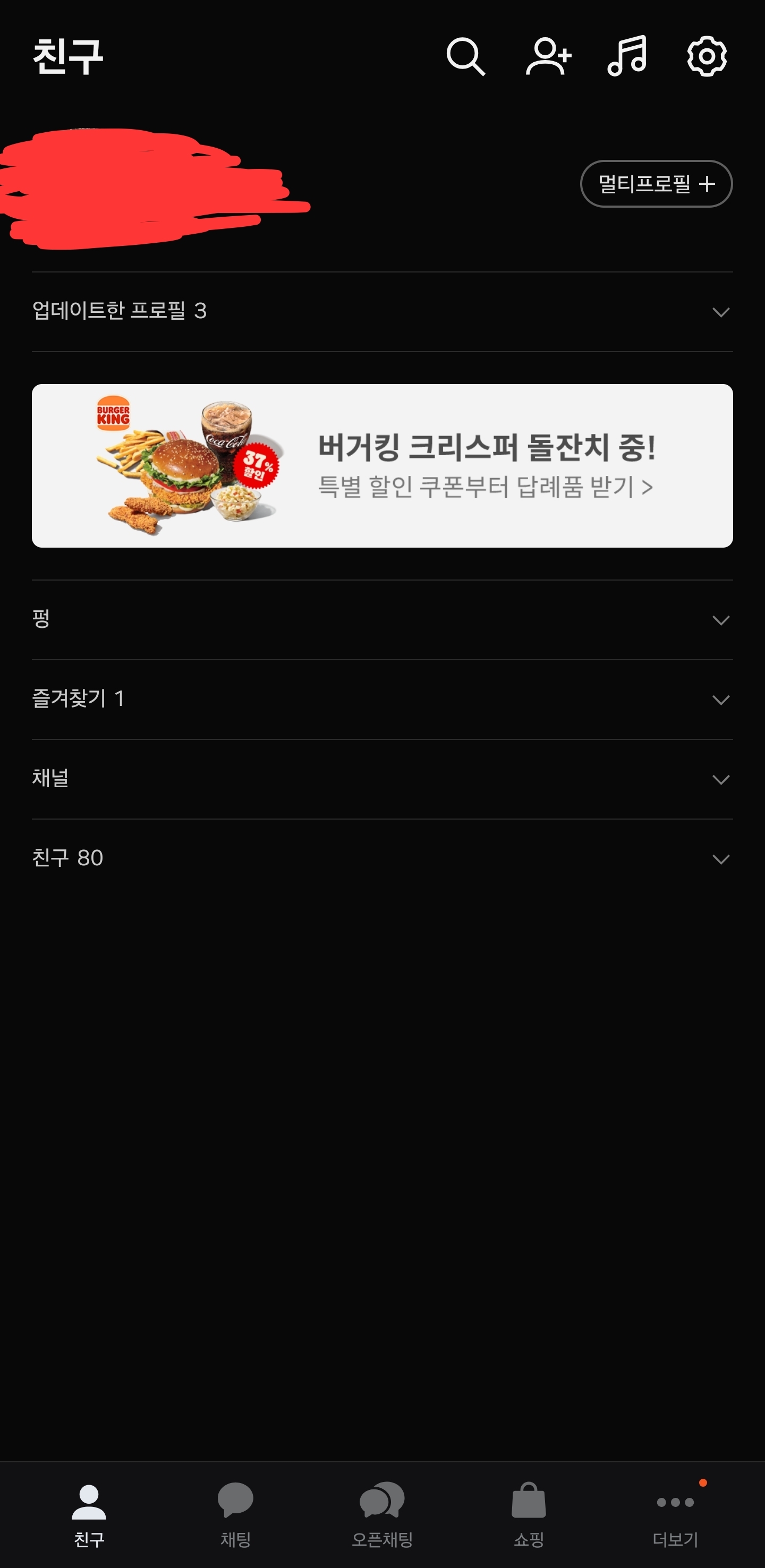This screenshot has height=1568, width=765.
Task: Open the music note icon
Action: [627, 56]
